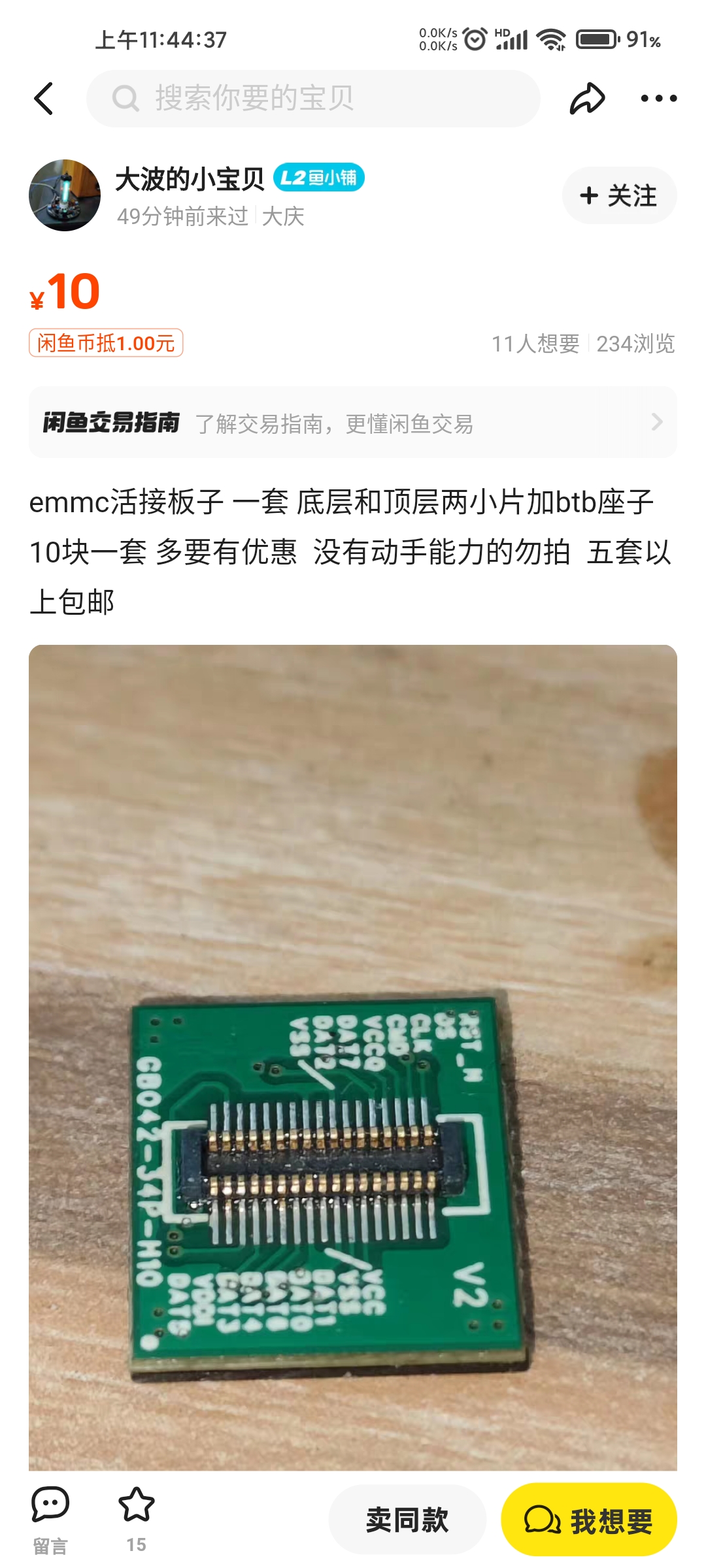Tap 卖同款 to sell the same item
The image size is (706, 1568).
pyautogui.click(x=407, y=1520)
